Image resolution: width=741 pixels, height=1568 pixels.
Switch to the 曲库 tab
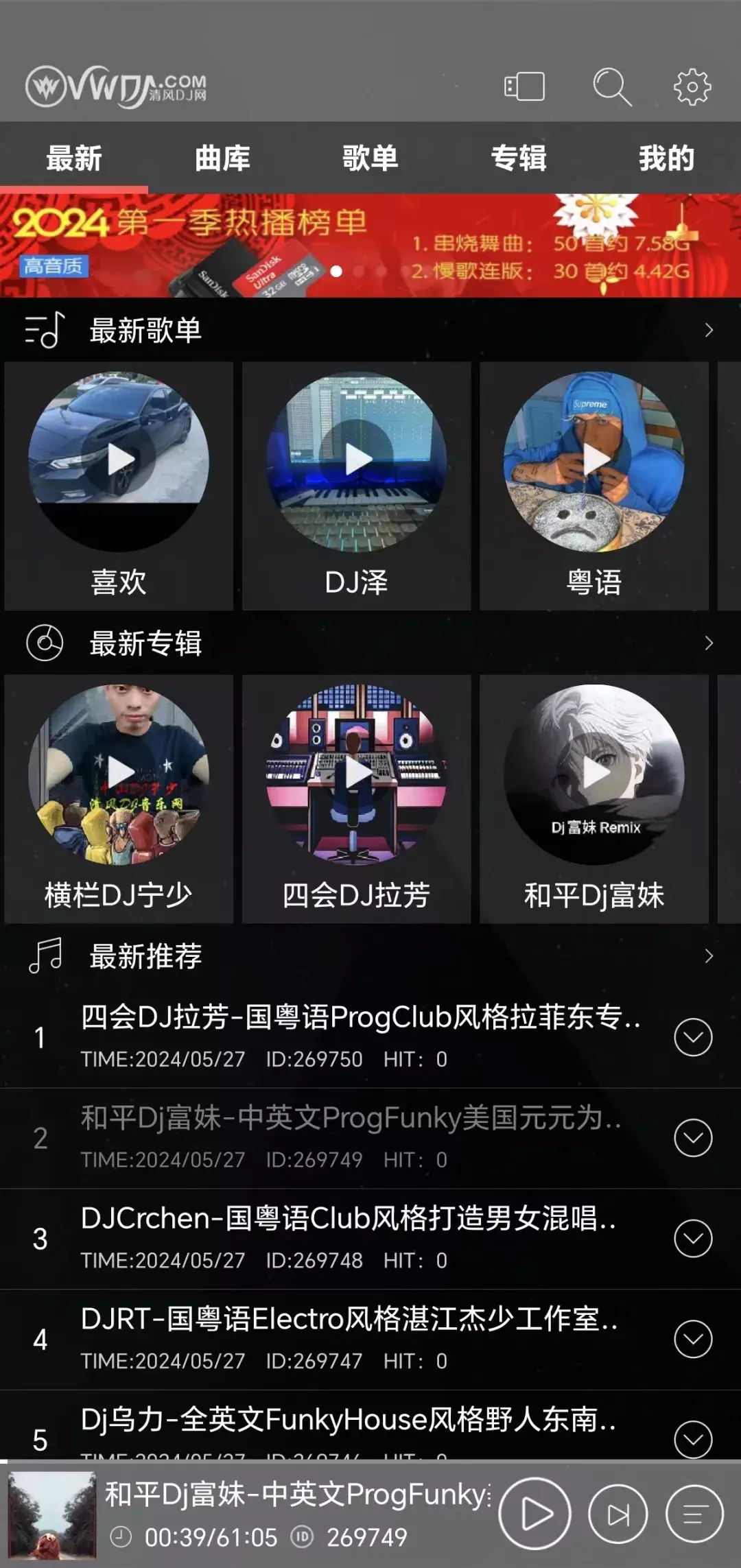(x=222, y=158)
